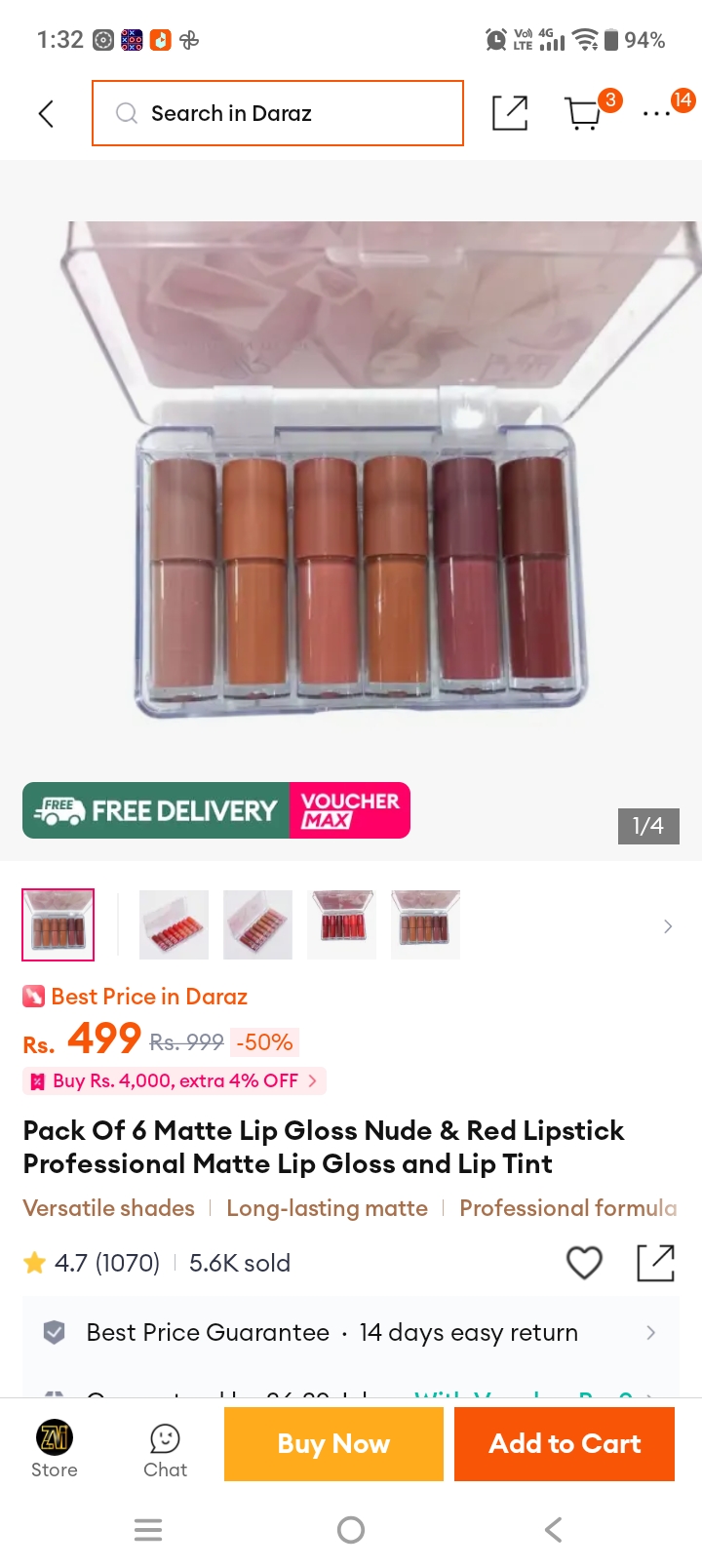
Task: Open the three-dot overflow menu
Action: 657,114
